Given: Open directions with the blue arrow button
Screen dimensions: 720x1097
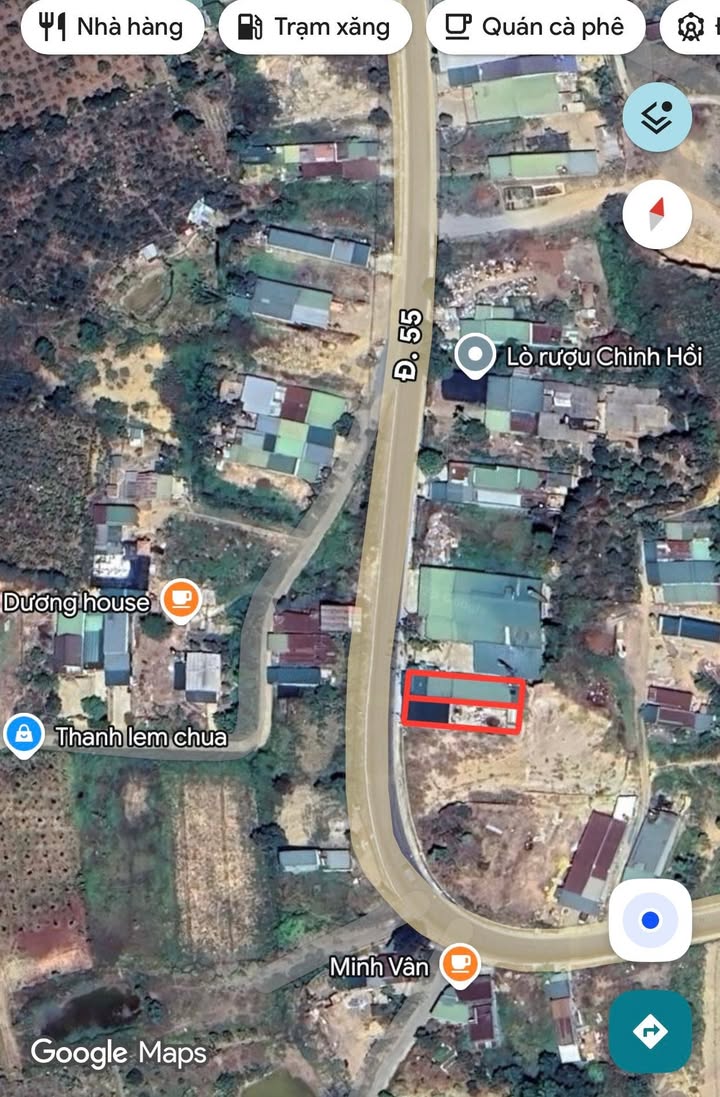Looking at the screenshot, I should tap(650, 1031).
